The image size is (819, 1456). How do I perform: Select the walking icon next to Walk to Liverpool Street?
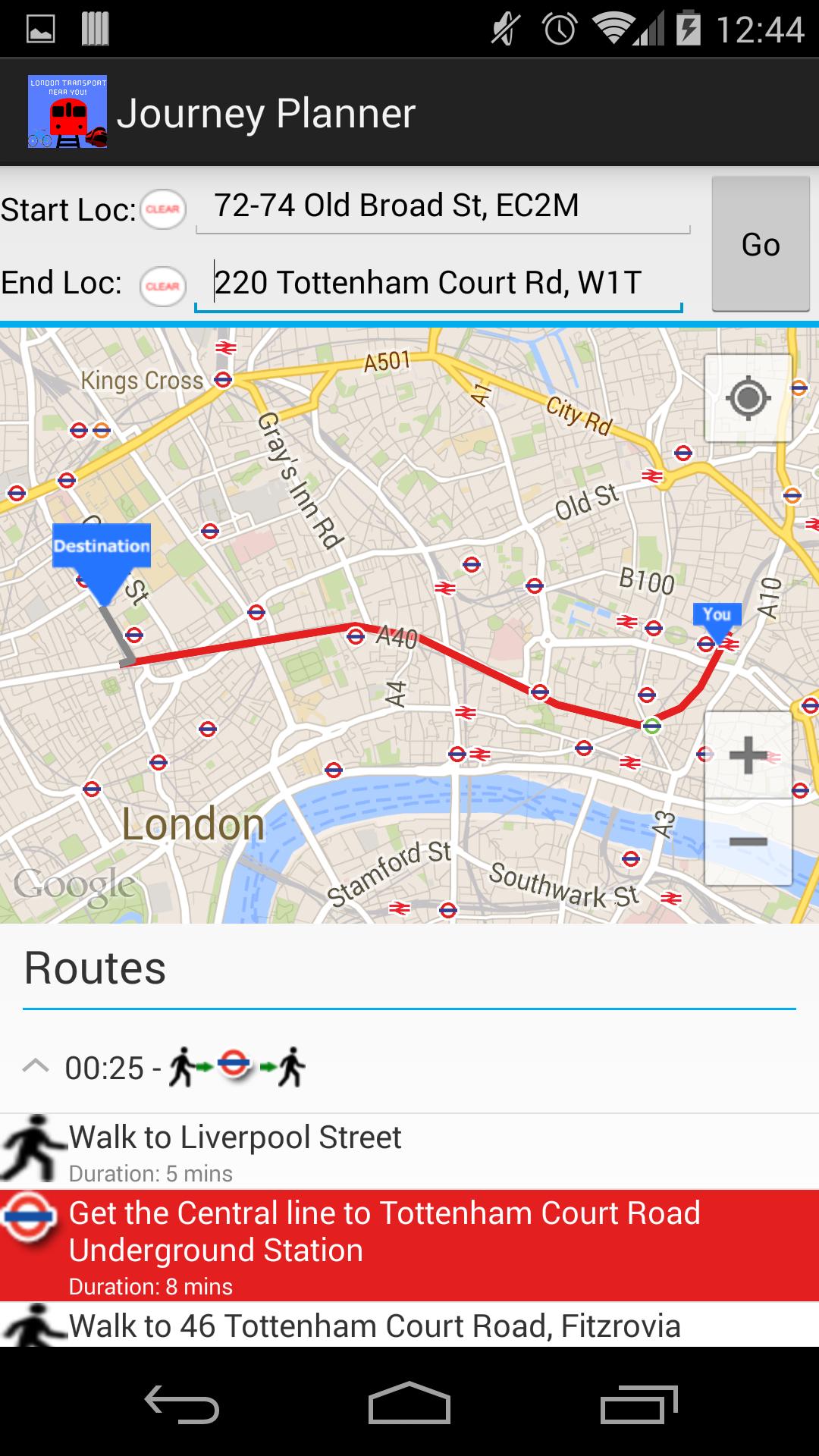point(32,1149)
